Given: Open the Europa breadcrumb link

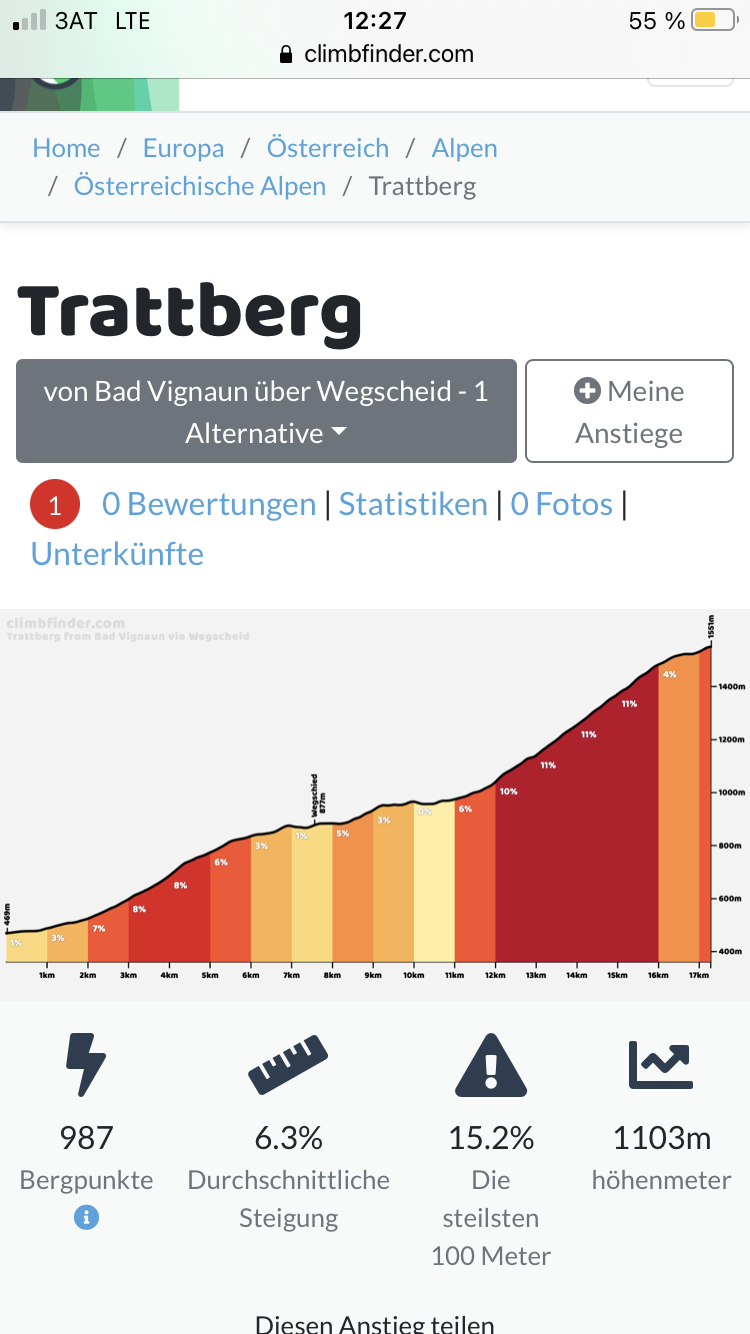Looking at the screenshot, I should [183, 148].
